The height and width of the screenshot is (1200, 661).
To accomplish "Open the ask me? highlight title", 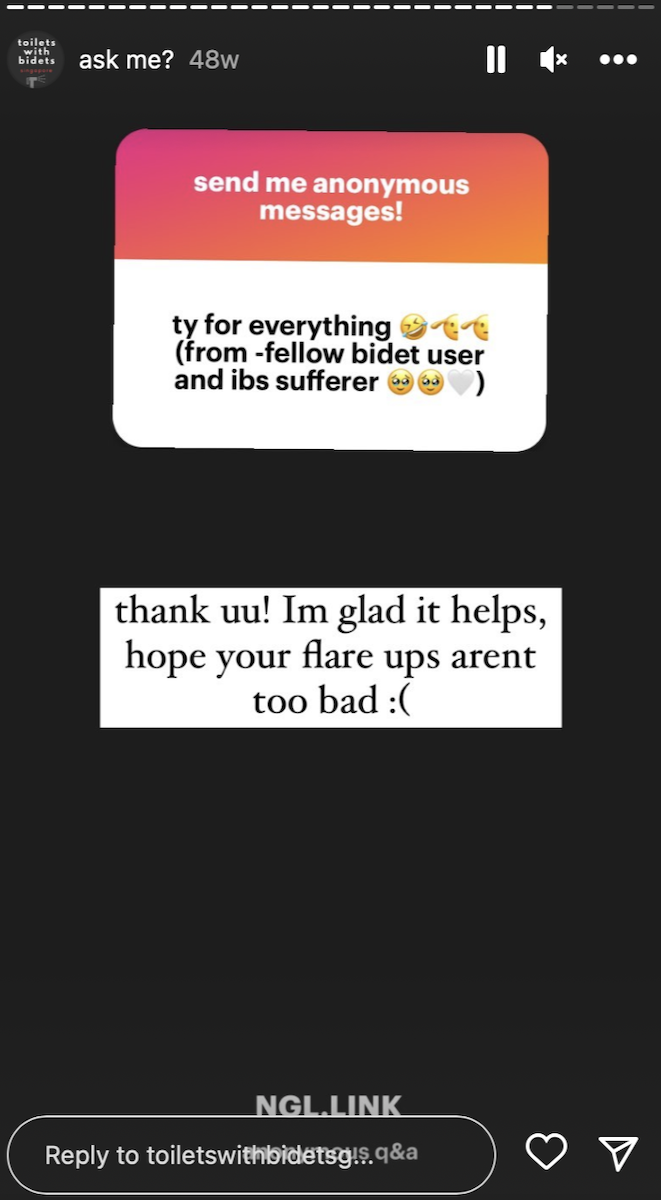I will pos(126,60).
